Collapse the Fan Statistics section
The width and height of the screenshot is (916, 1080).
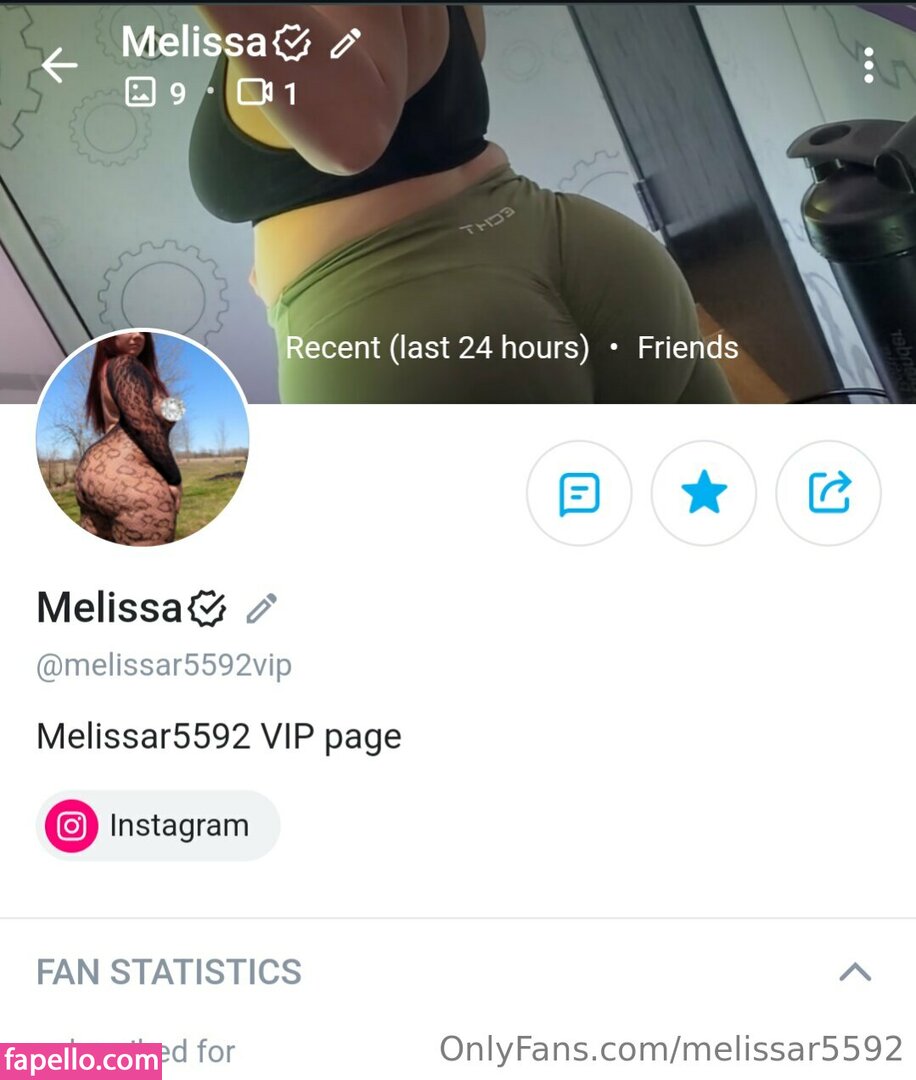point(855,971)
